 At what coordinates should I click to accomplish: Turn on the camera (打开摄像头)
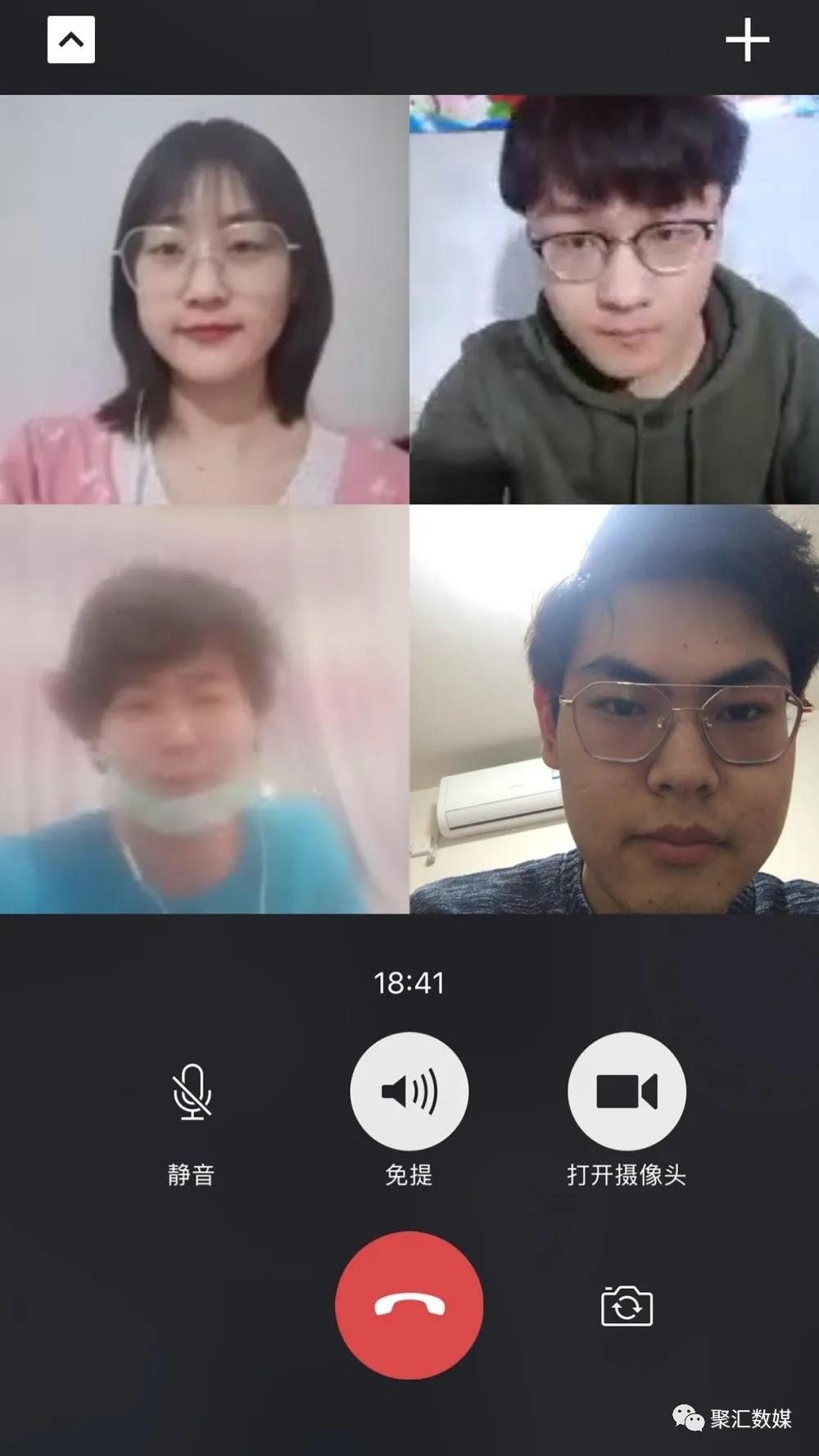tap(627, 1091)
